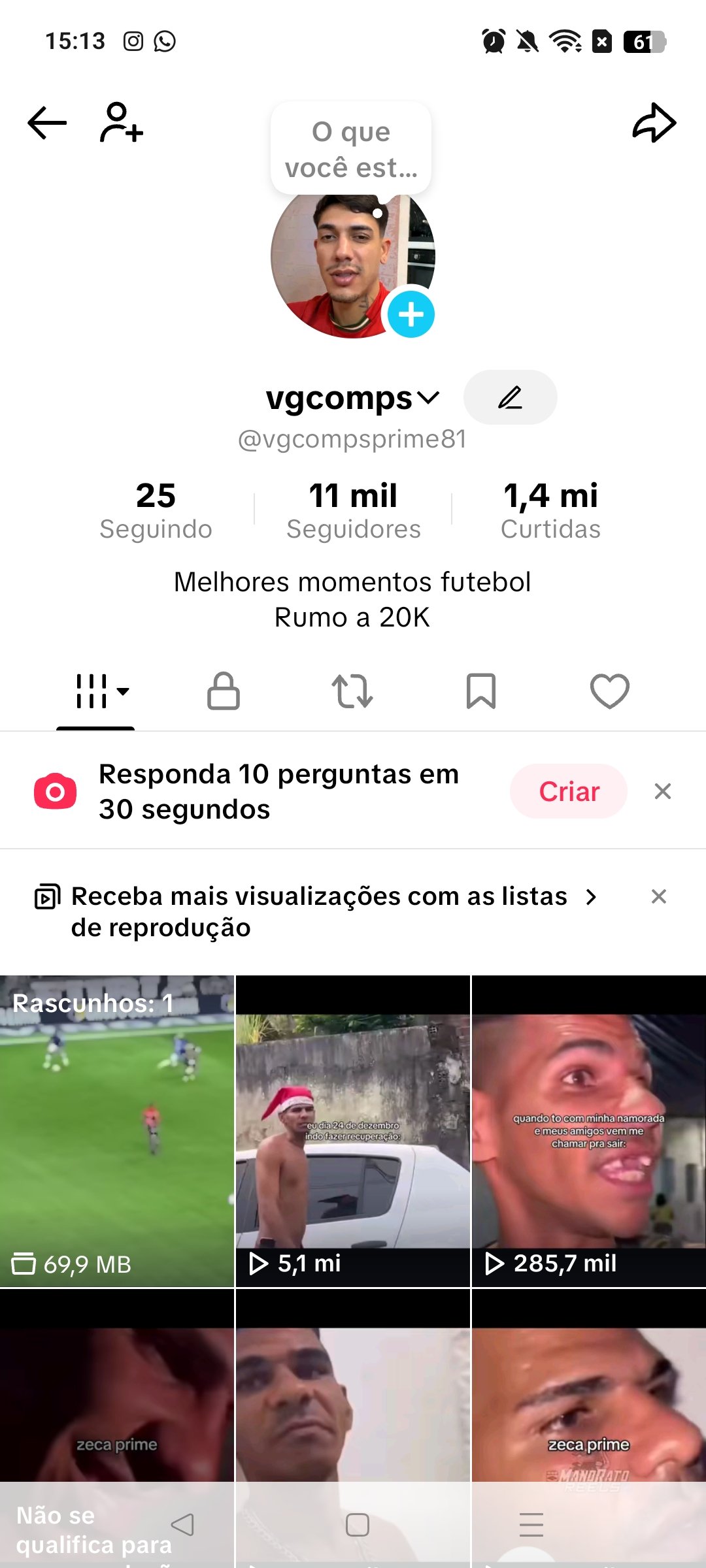The height and width of the screenshot is (1568, 706).
Task: Dismiss the playlists tip banner
Action: coord(659,896)
